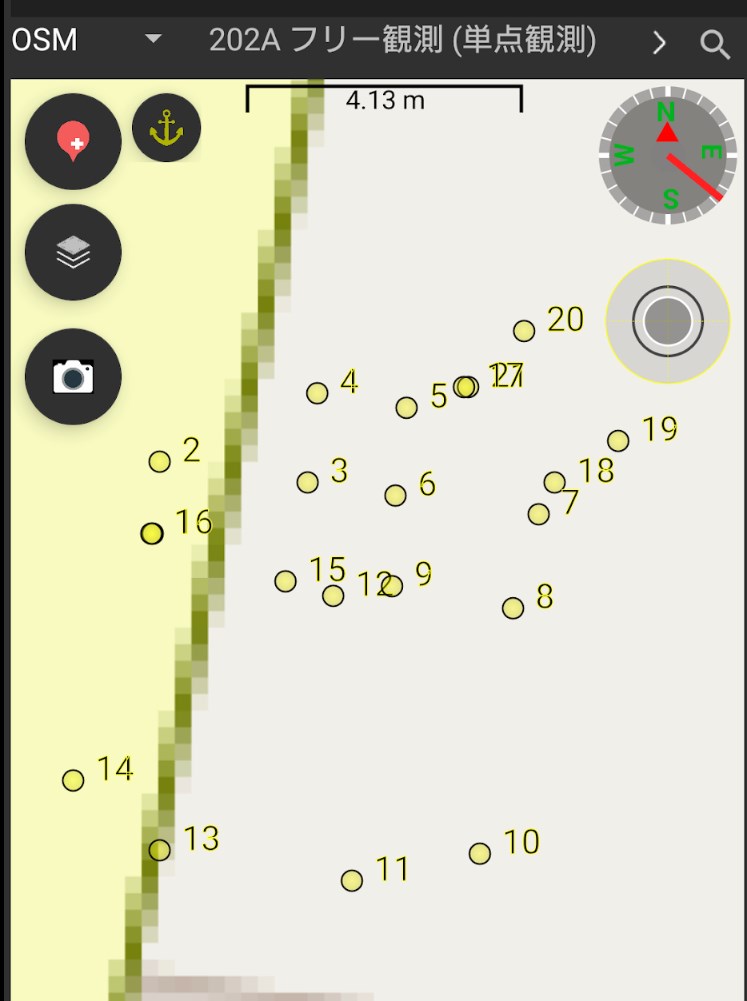Screen dimensions: 747x1001
Task: Open the search magnifier icon
Action: [714, 43]
